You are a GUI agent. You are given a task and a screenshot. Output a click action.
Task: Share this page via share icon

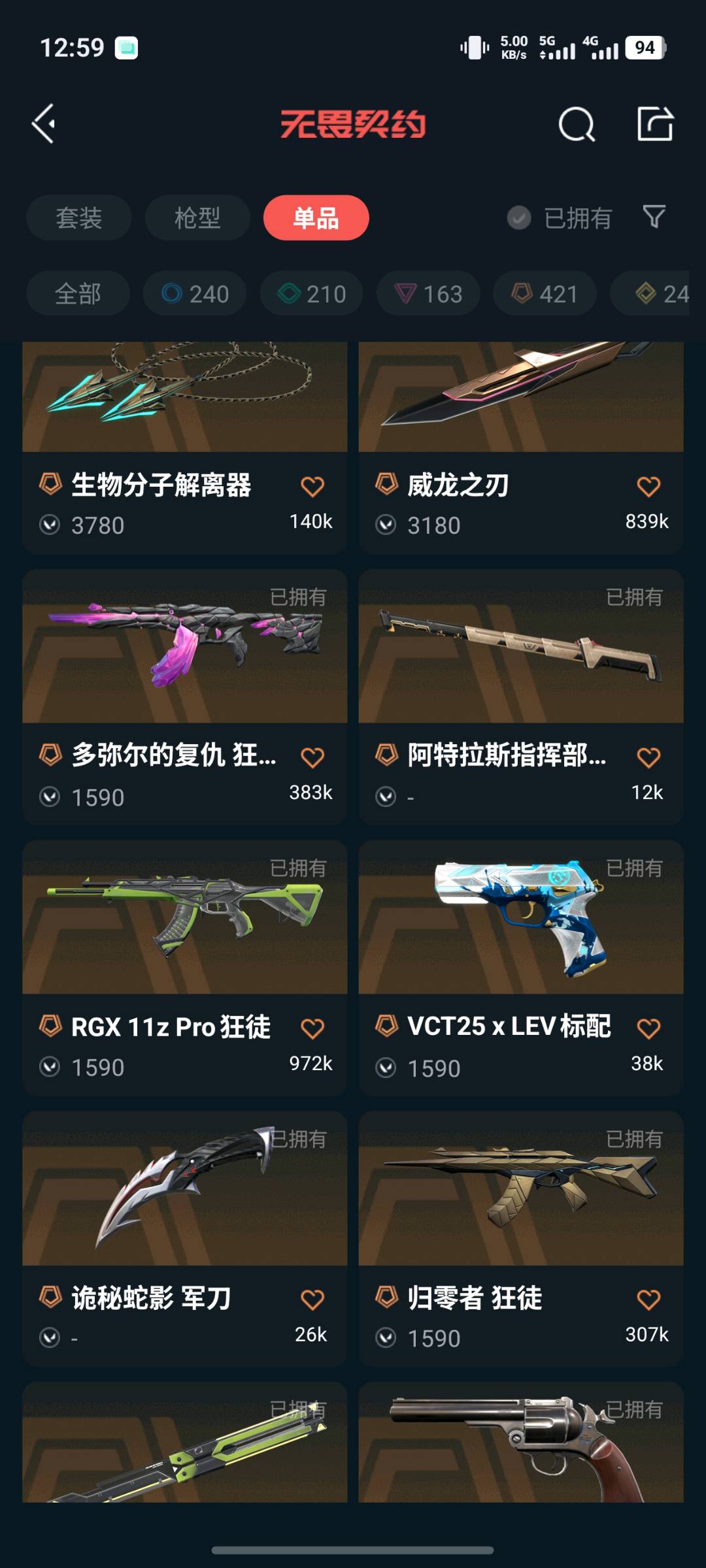tap(655, 123)
